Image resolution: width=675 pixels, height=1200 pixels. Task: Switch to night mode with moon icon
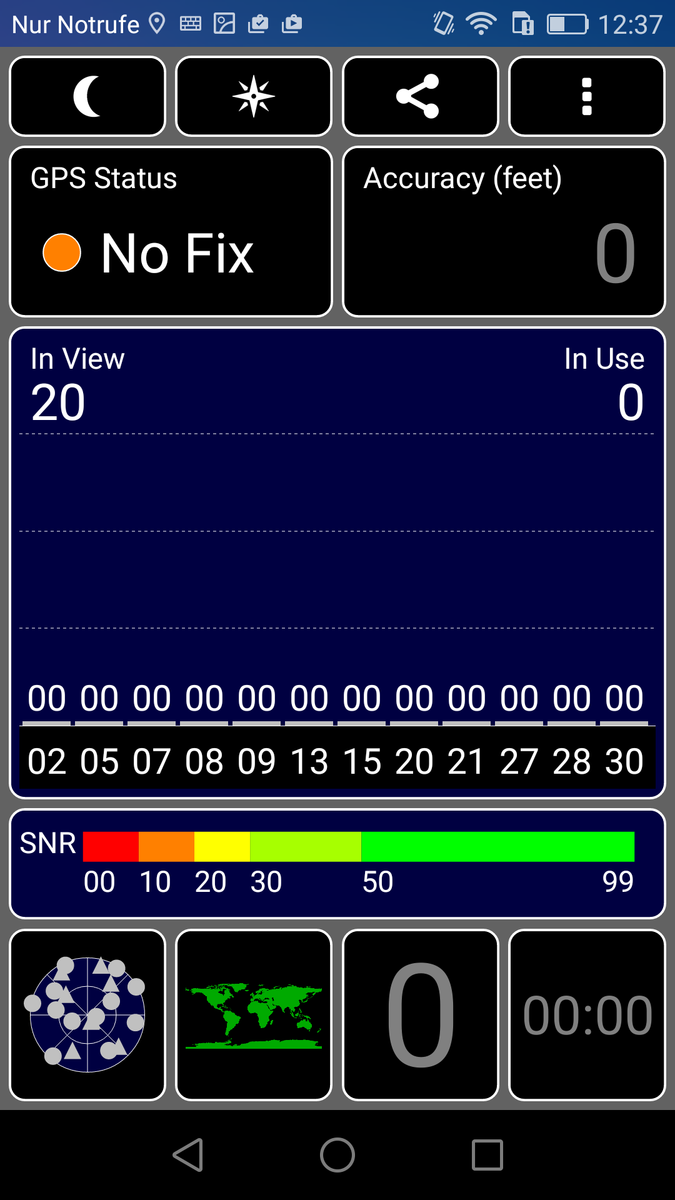point(87,96)
